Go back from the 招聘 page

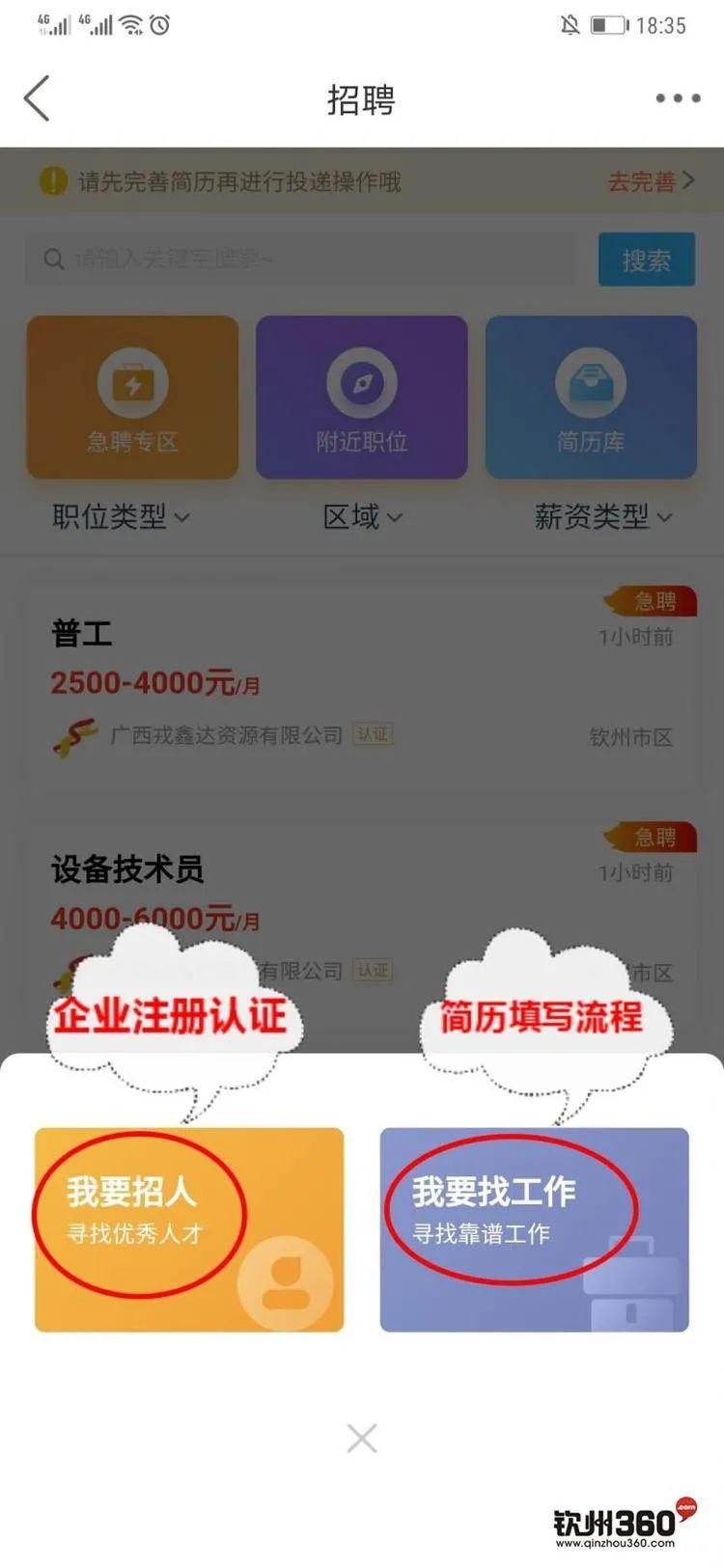(37, 98)
